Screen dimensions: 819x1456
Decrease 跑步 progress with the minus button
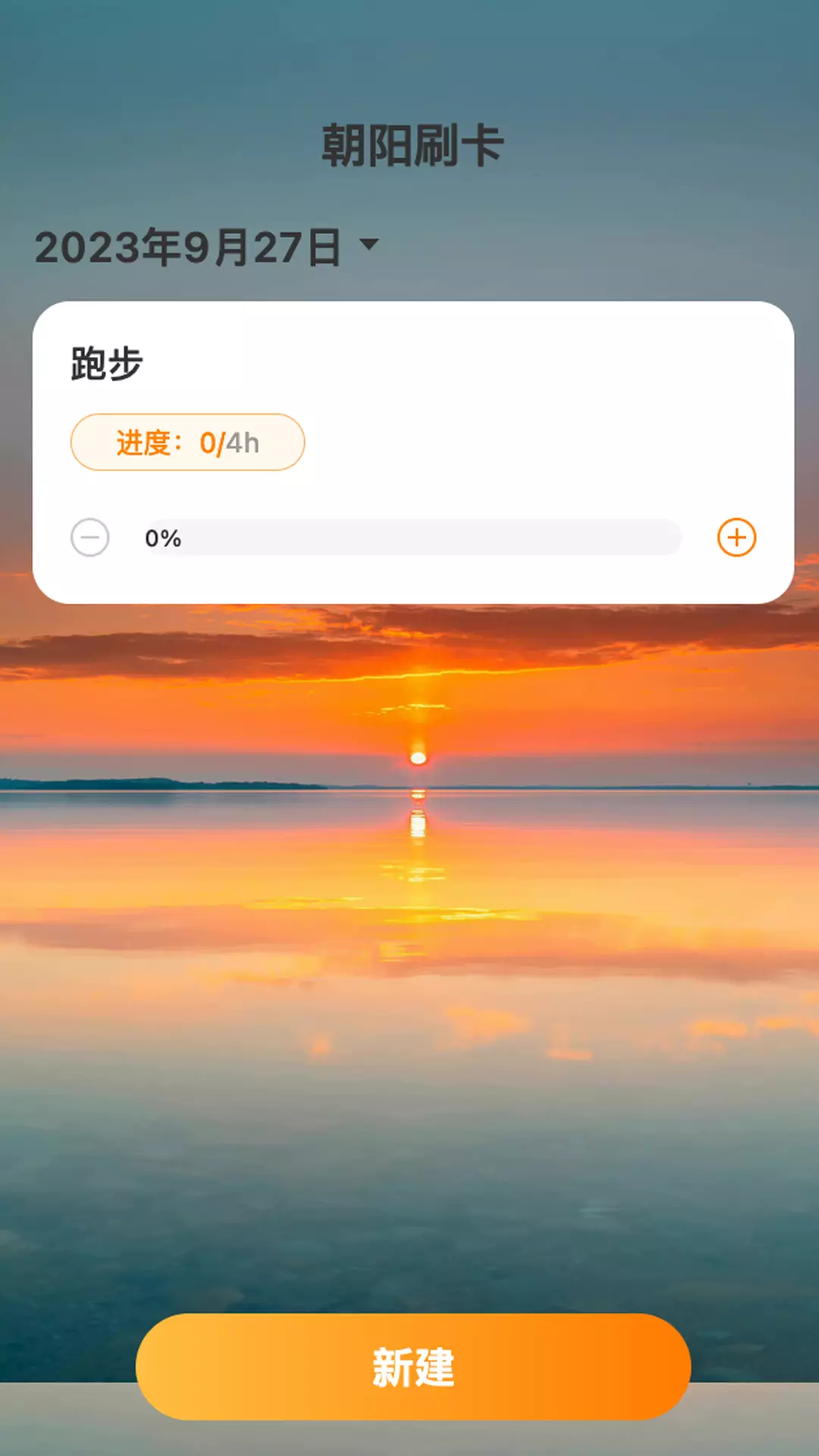tap(90, 538)
